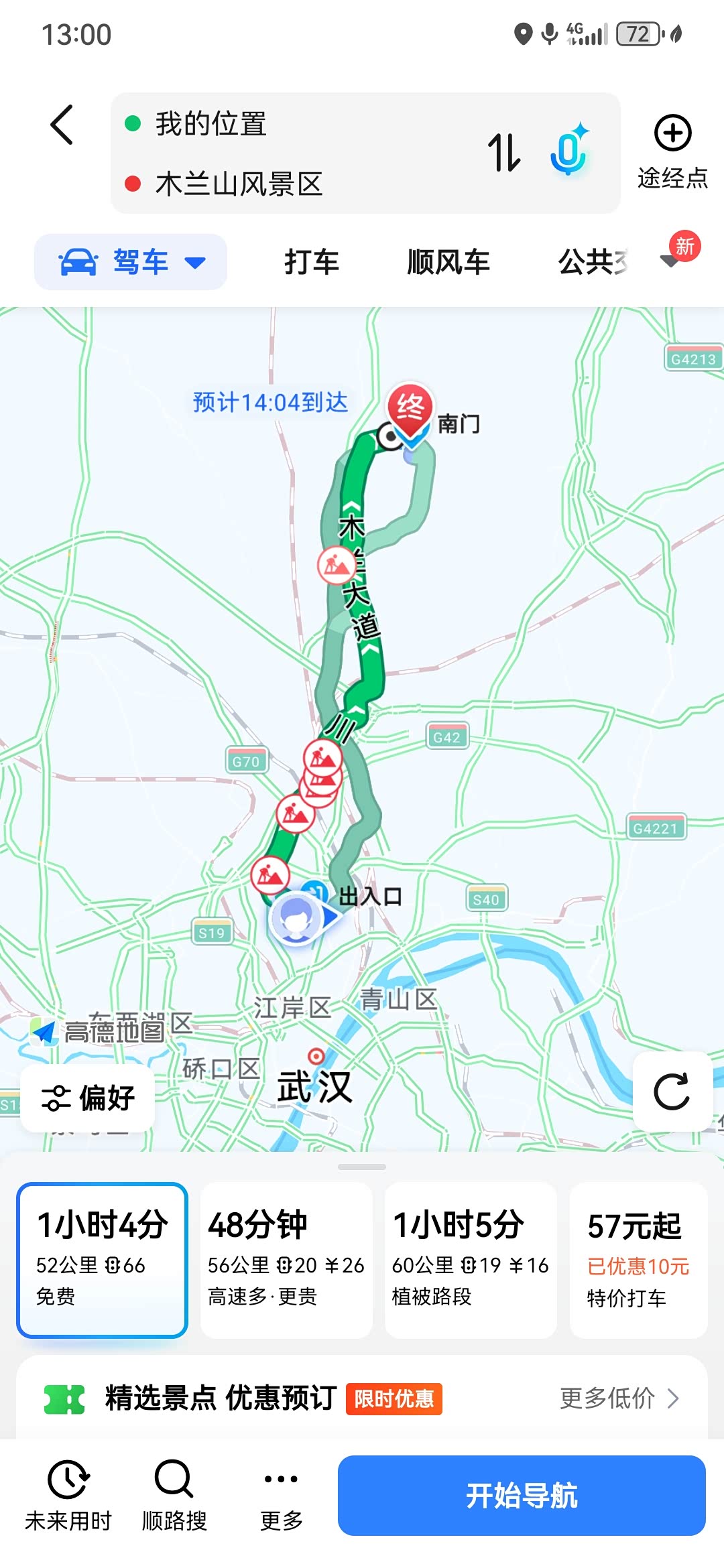Open route 偏好 preferences
The width and height of the screenshot is (724, 1568).
pos(88,1098)
